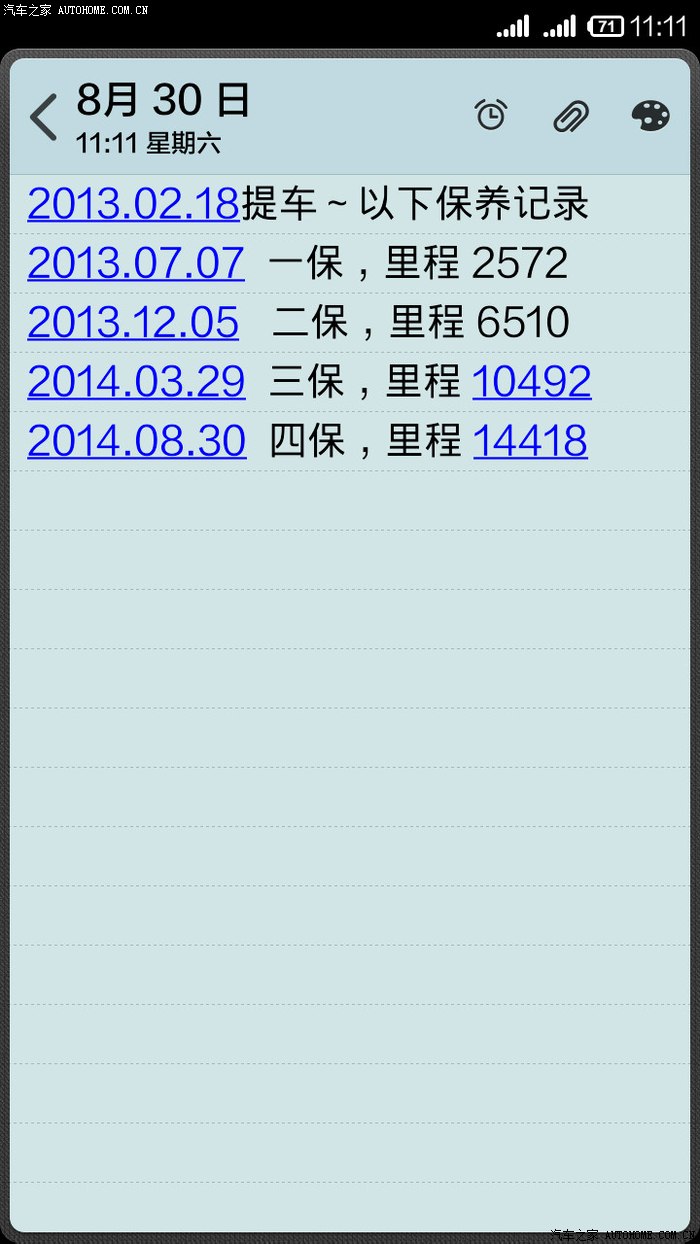Set a reminder with the alarm clock icon
The height and width of the screenshot is (1244, 700).
click(490, 115)
